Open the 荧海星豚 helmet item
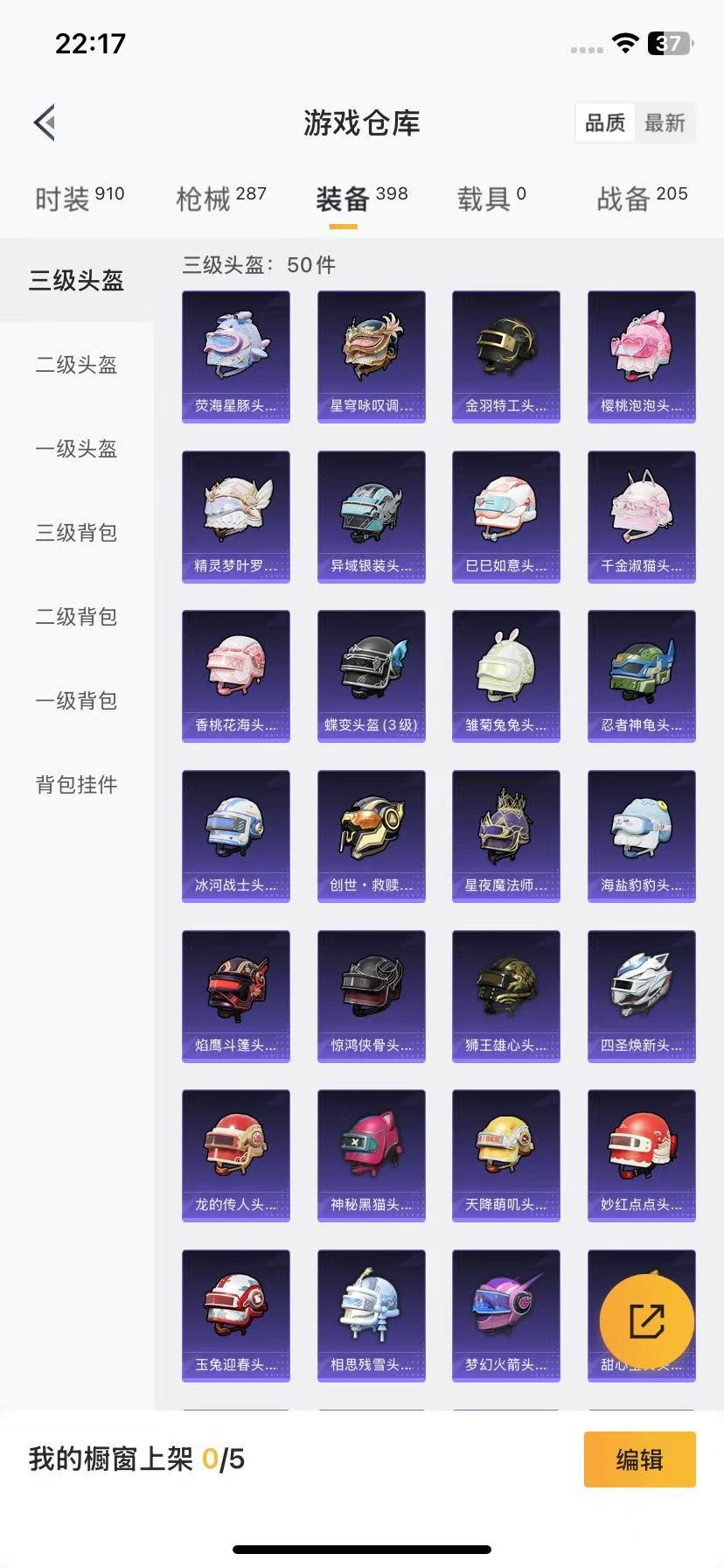This screenshot has height=1568, width=724. point(236,357)
